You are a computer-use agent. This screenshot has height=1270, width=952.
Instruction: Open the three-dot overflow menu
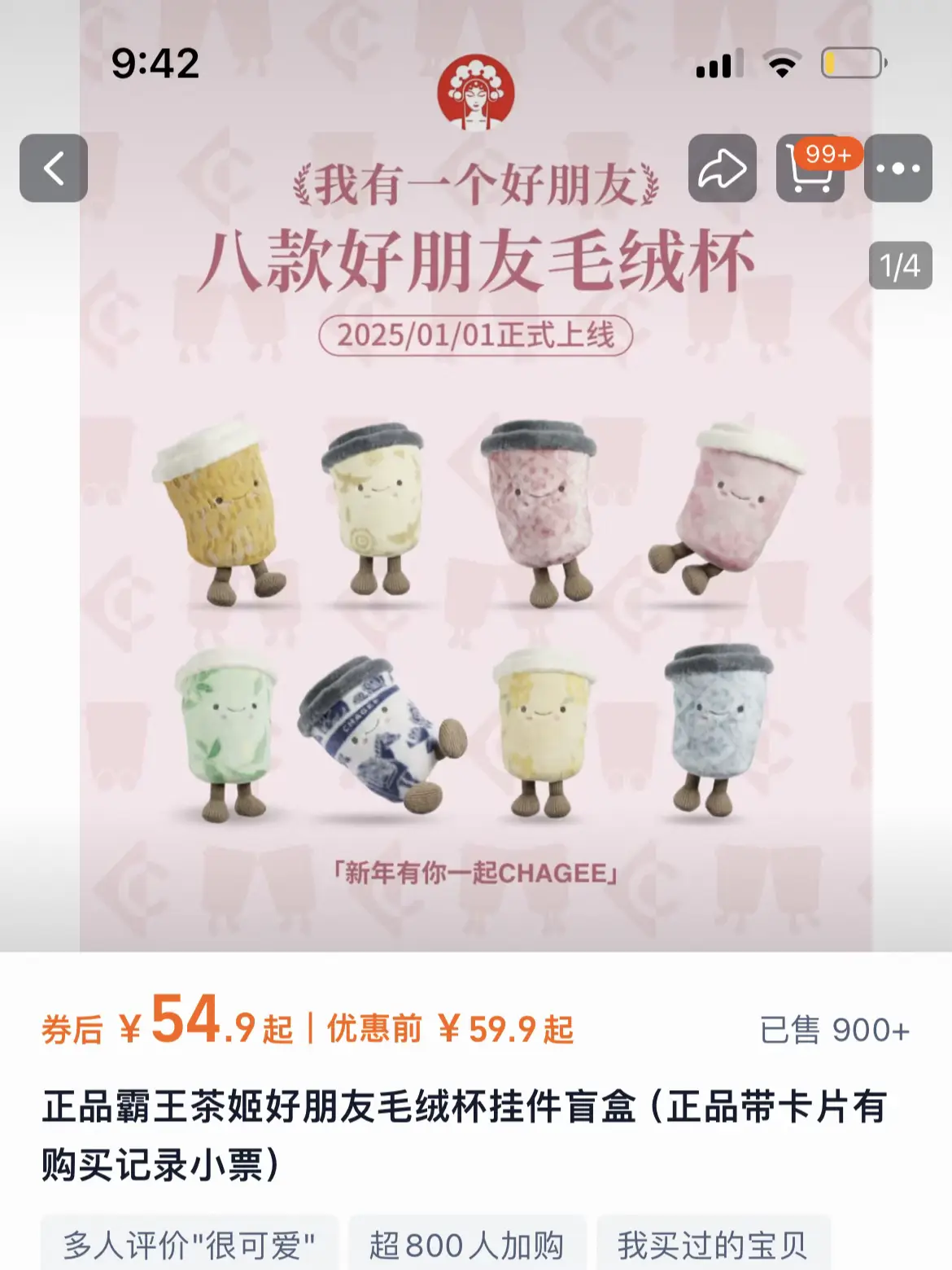897,169
